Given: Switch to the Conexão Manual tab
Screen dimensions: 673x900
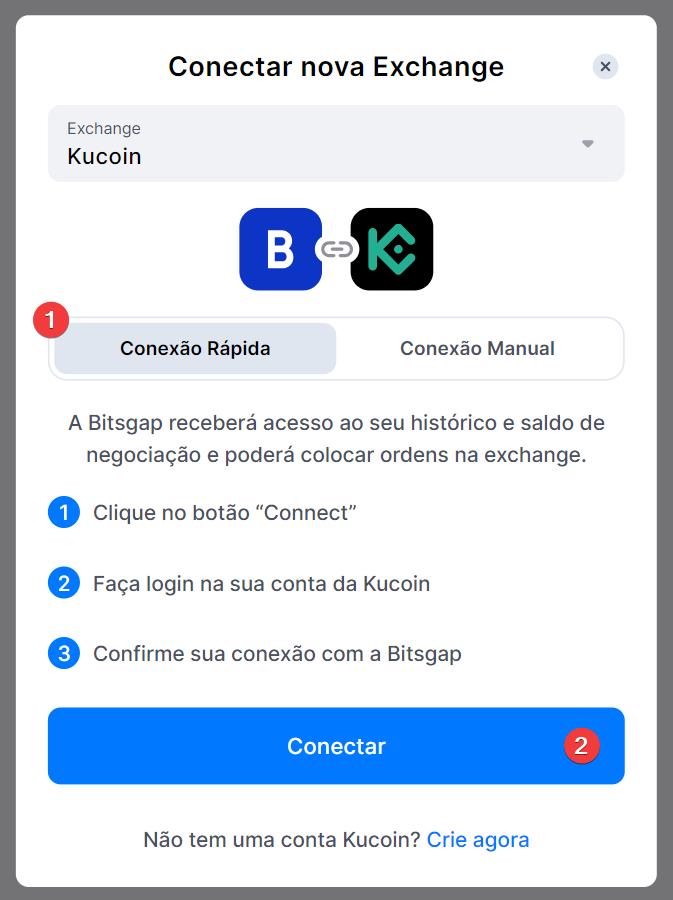Looking at the screenshot, I should [477, 349].
